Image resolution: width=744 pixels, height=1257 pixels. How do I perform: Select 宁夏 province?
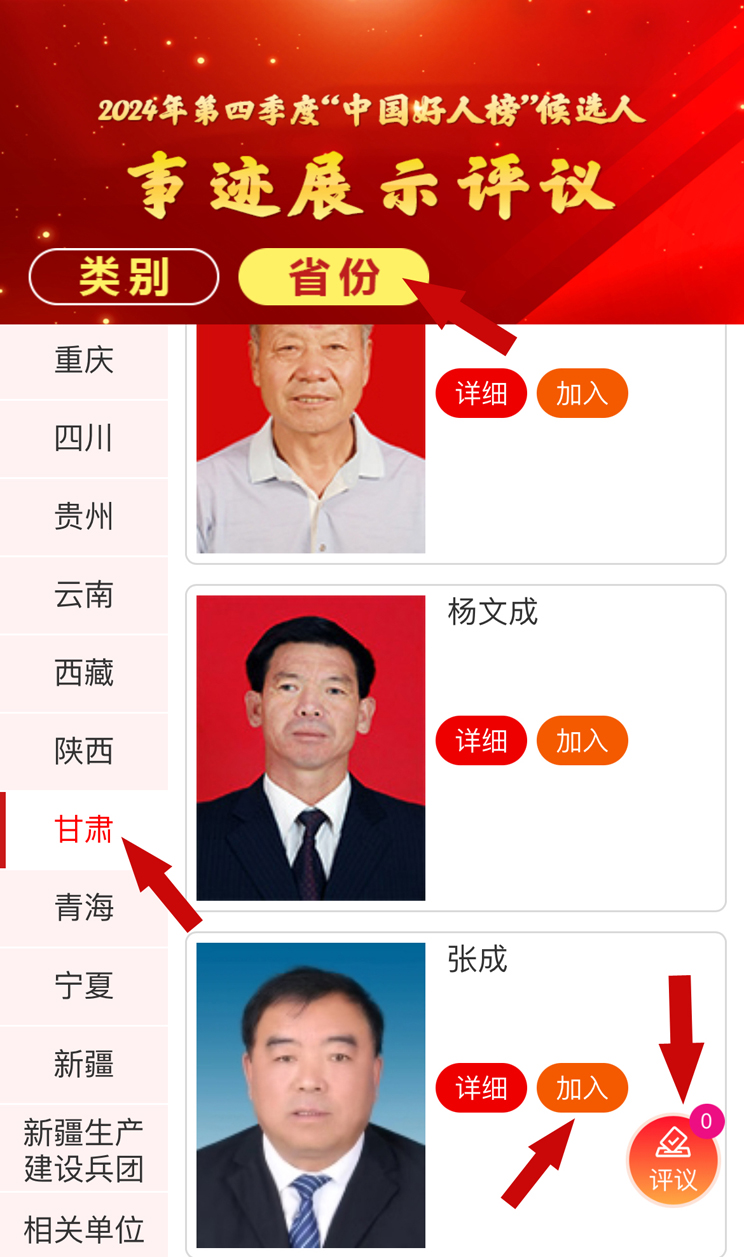pyautogui.click(x=84, y=985)
